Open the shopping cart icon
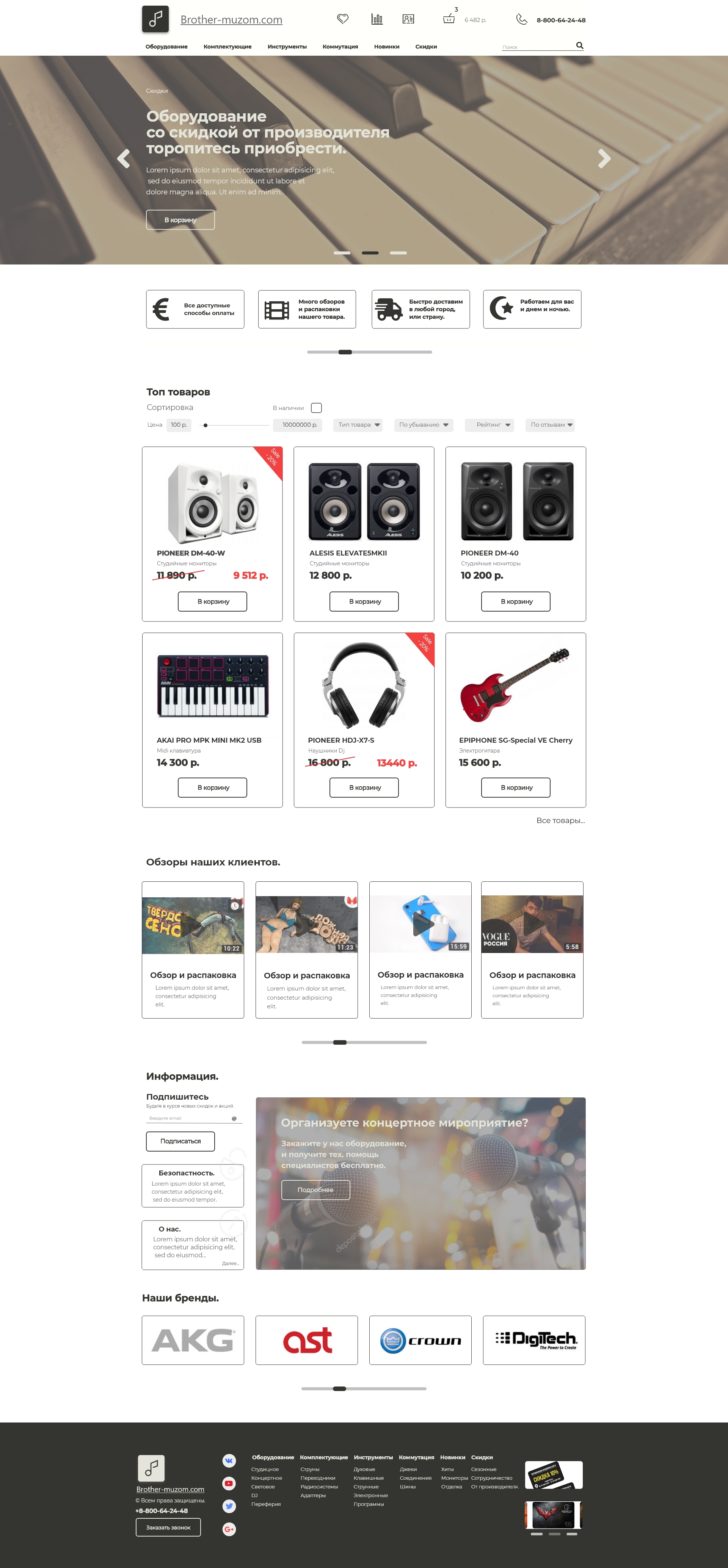The image size is (728, 1568). (449, 19)
